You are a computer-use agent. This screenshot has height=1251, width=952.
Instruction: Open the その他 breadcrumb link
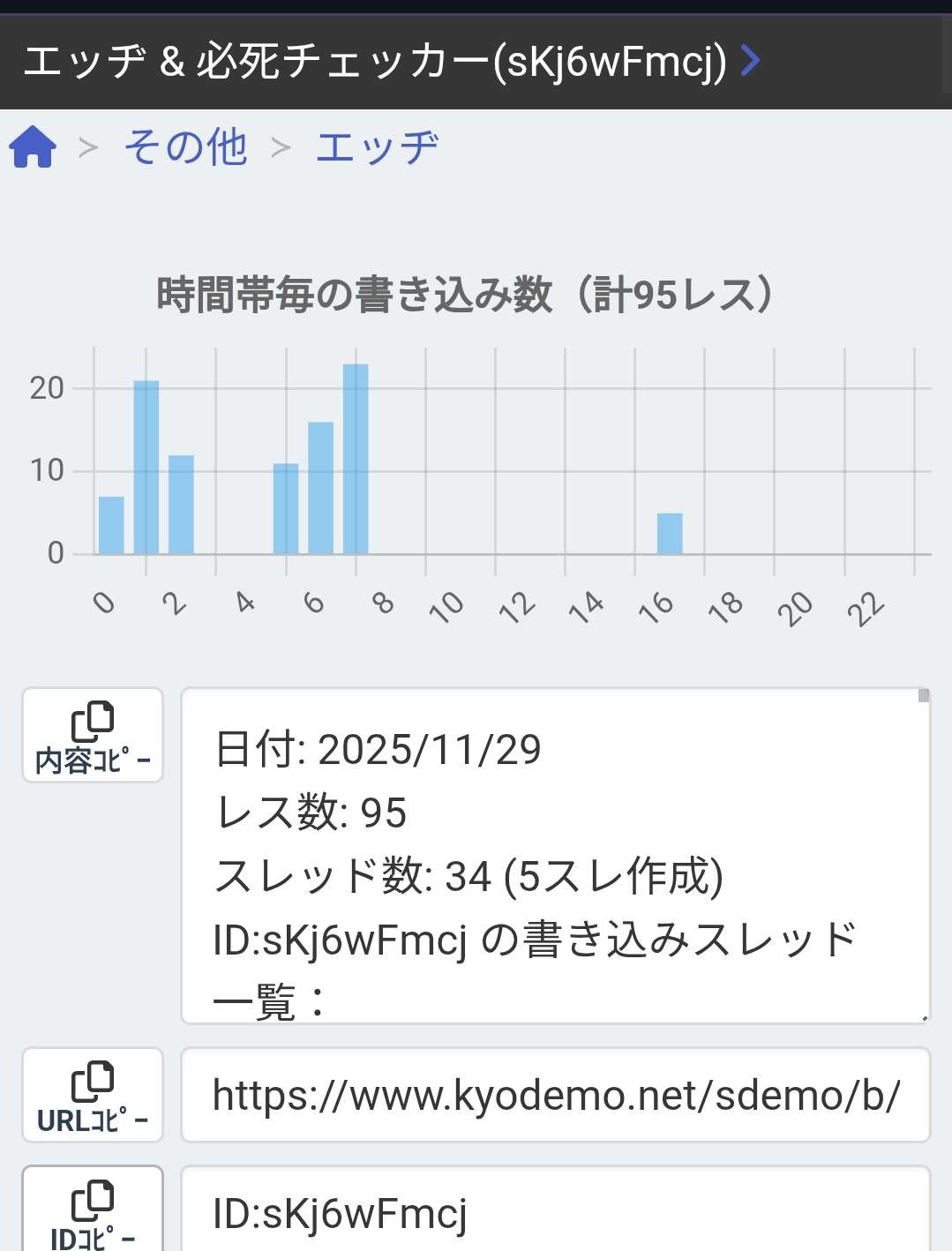(185, 146)
